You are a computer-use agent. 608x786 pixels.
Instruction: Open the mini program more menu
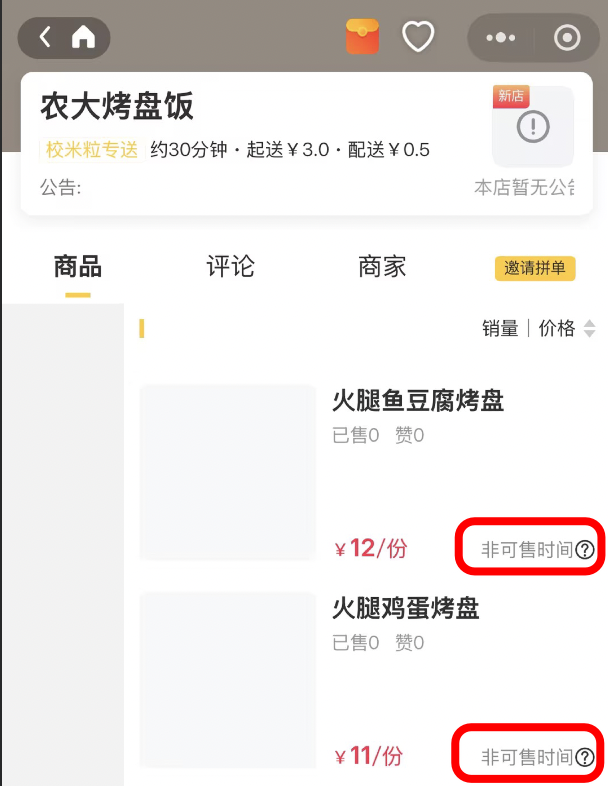coord(500,38)
